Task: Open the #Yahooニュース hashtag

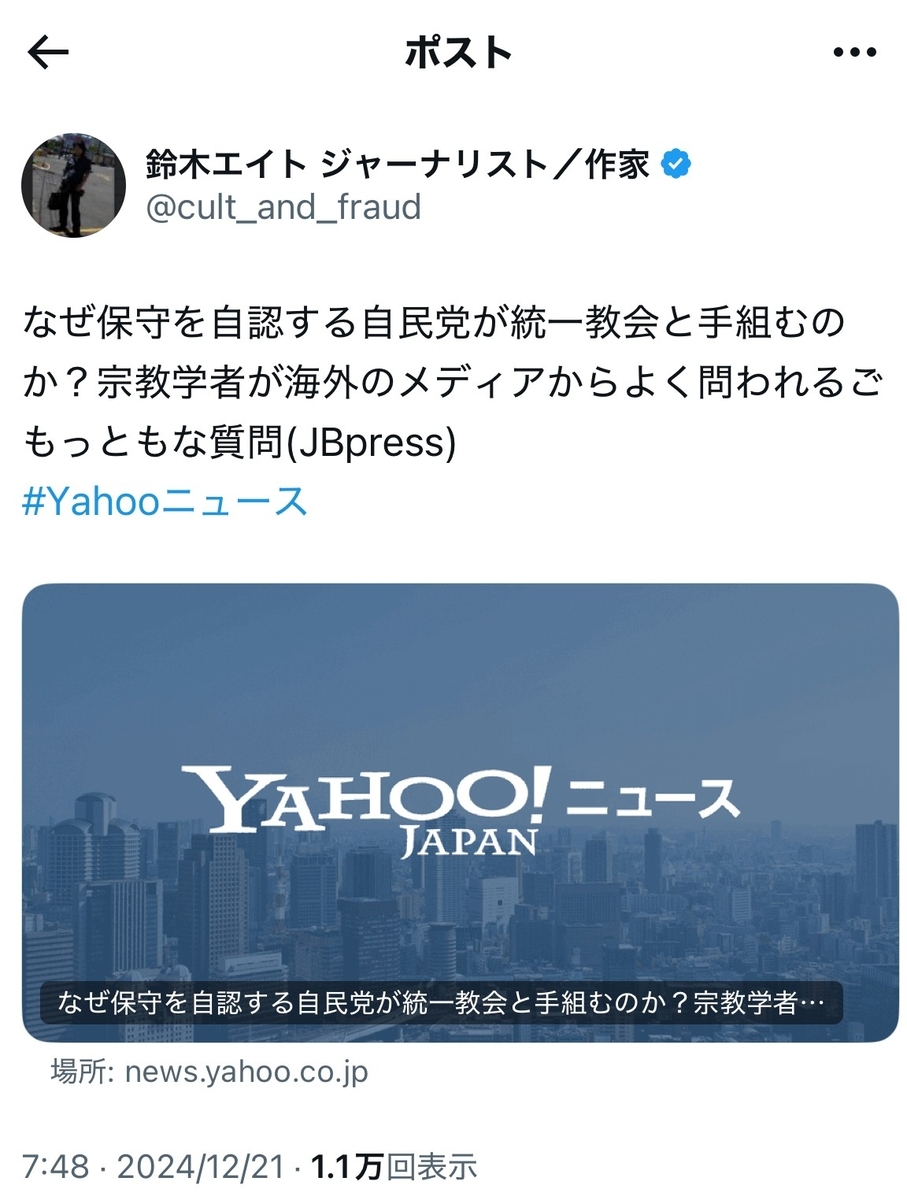Action: (165, 501)
